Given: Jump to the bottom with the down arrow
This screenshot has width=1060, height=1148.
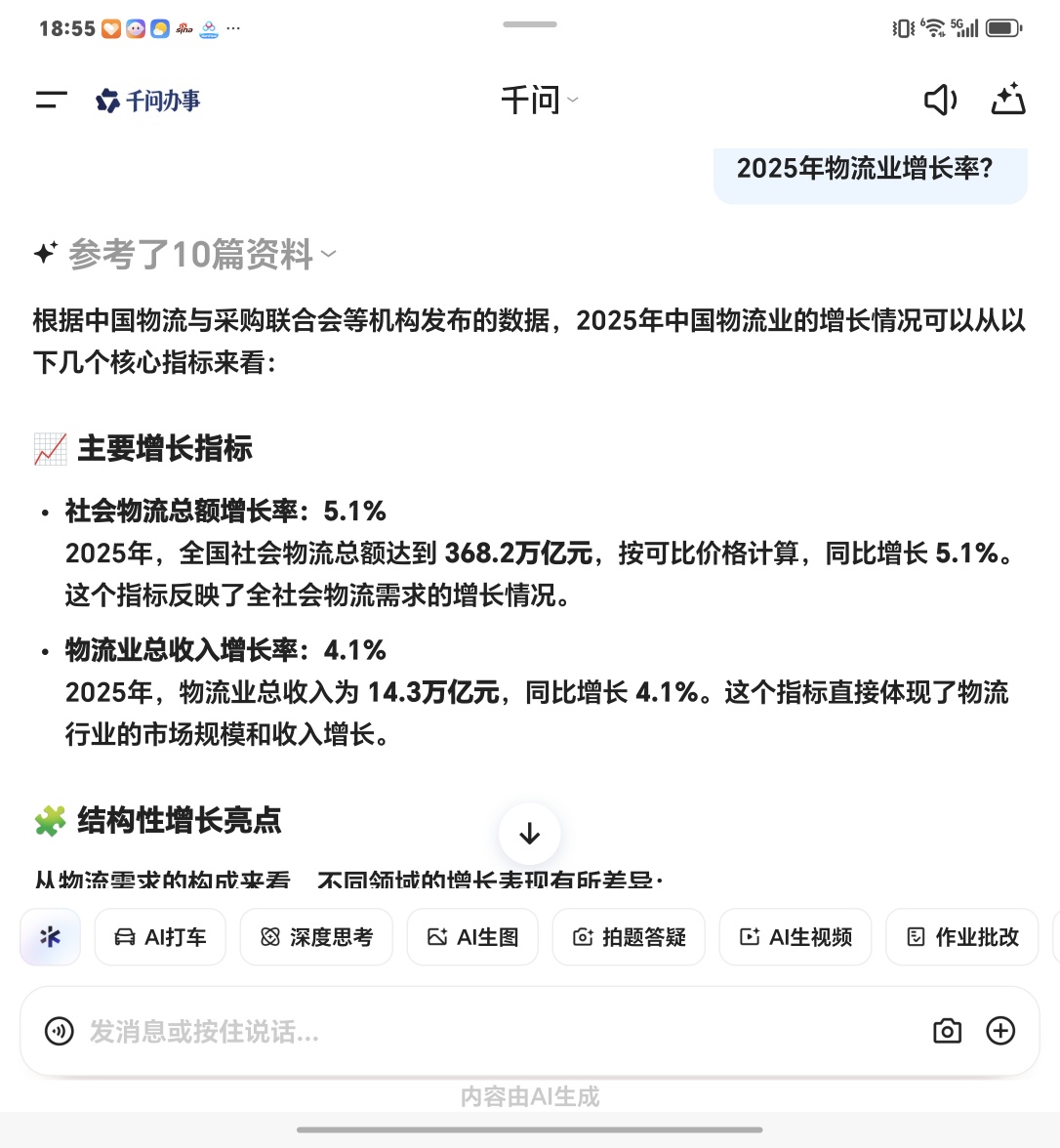Looking at the screenshot, I should [x=529, y=834].
